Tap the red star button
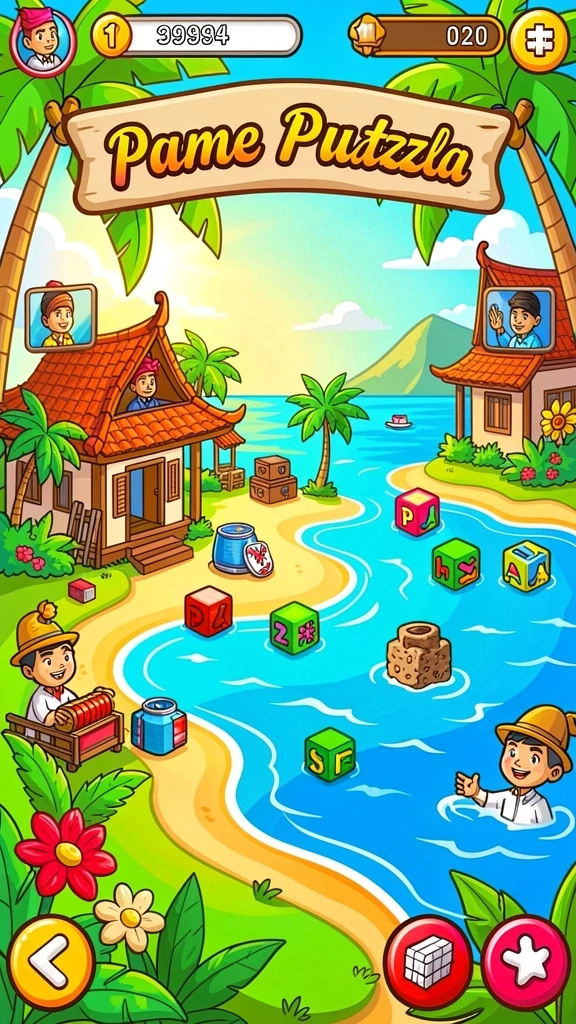Image resolution: width=576 pixels, height=1024 pixels. pyautogui.click(x=526, y=961)
